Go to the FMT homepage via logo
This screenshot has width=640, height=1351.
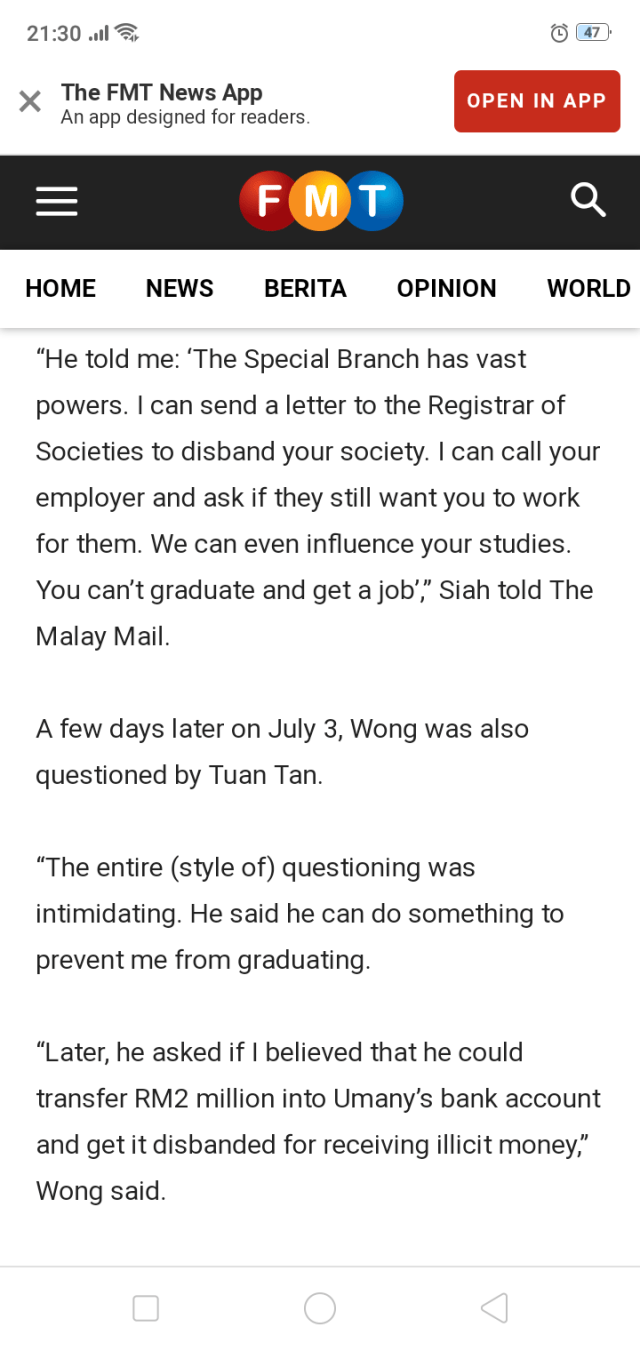pyautogui.click(x=321, y=201)
